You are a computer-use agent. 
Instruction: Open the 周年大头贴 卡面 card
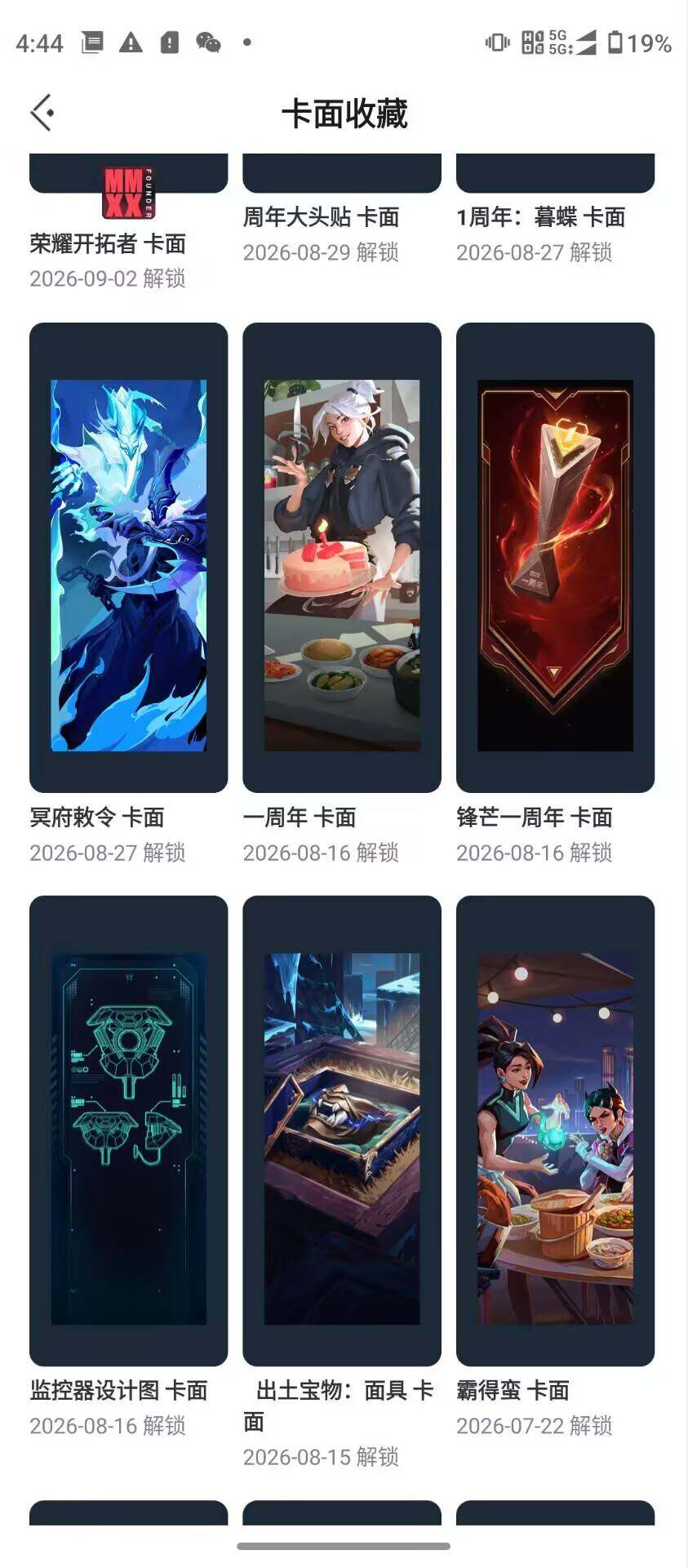click(342, 173)
